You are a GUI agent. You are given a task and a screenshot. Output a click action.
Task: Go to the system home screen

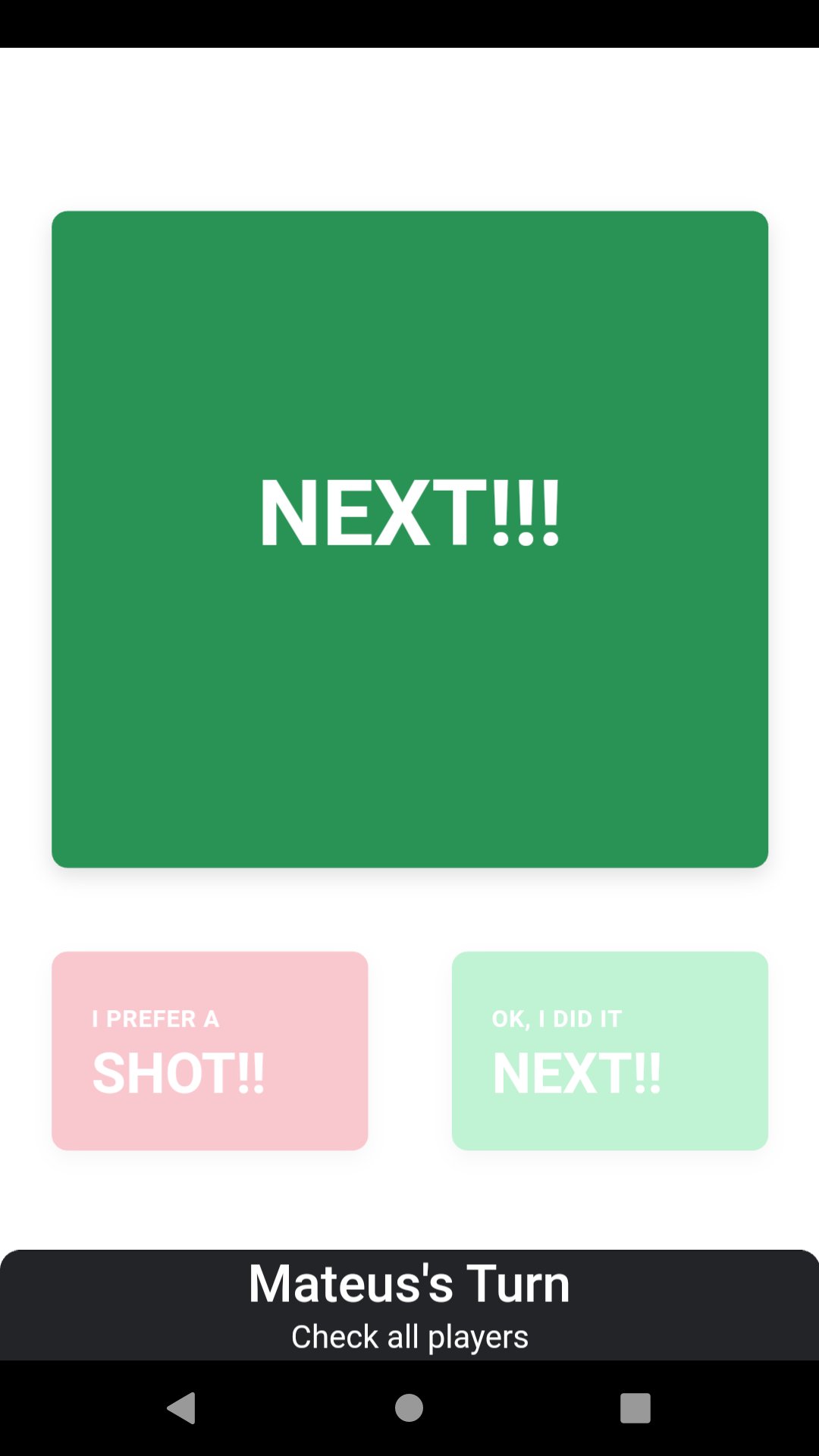[409, 1408]
